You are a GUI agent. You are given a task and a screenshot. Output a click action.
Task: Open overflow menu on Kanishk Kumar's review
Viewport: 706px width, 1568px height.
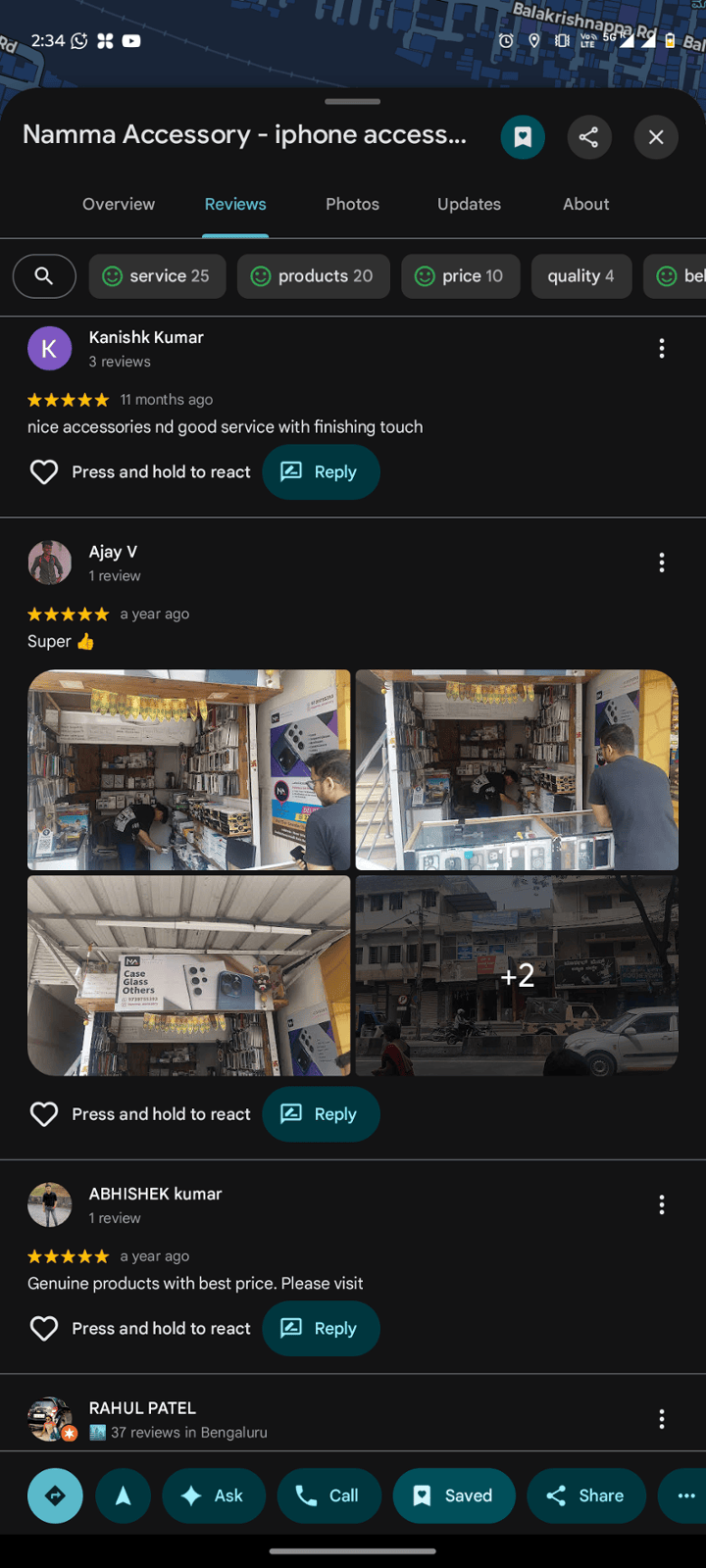pos(662,348)
